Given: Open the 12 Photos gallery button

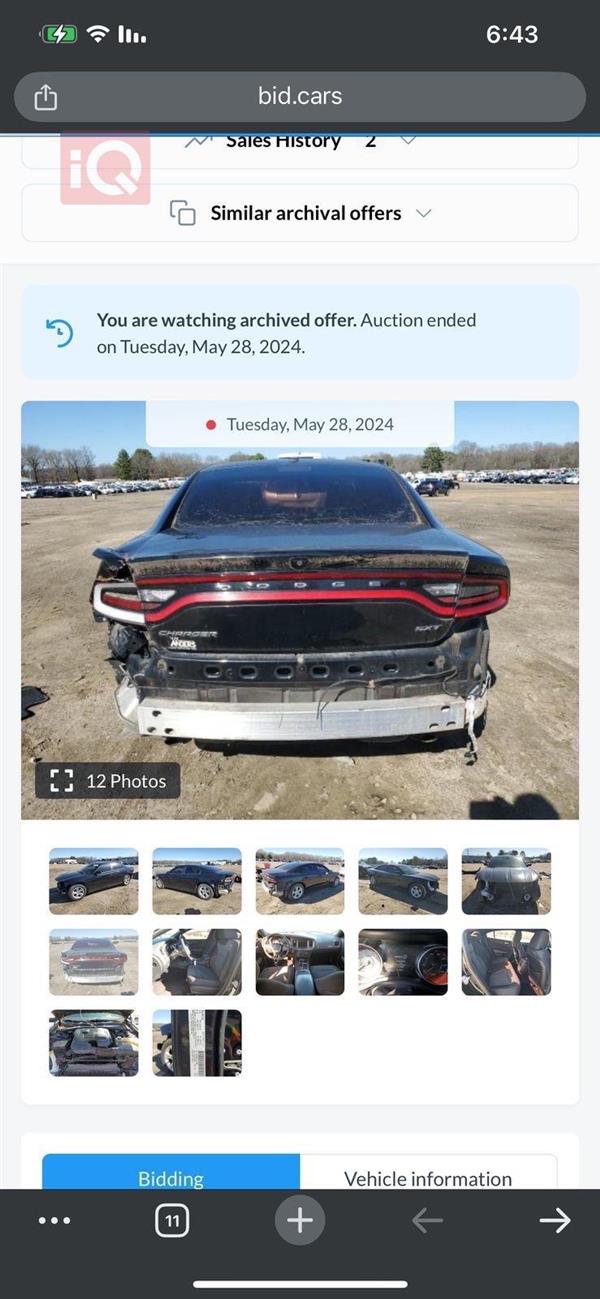Looking at the screenshot, I should tap(108, 781).
